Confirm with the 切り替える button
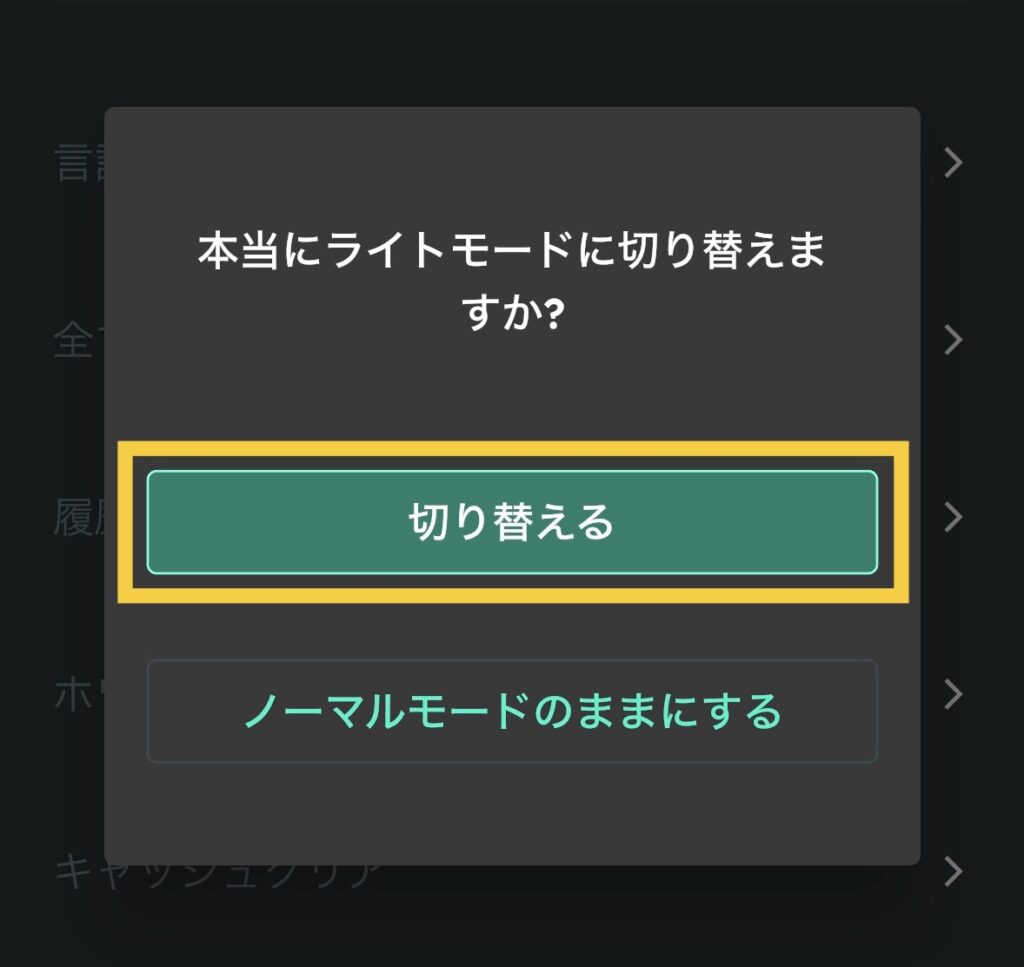Image resolution: width=1024 pixels, height=967 pixels. [x=512, y=522]
